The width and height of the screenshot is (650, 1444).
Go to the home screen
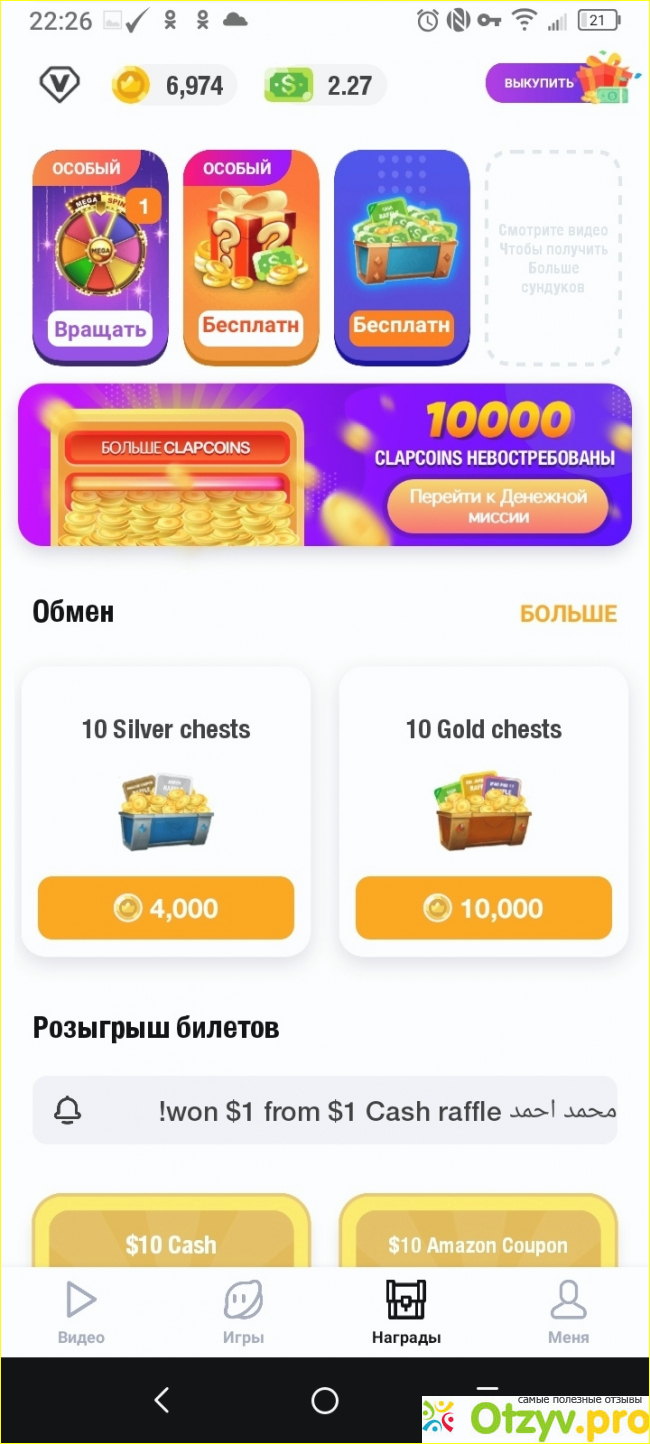pyautogui.click(x=325, y=1400)
